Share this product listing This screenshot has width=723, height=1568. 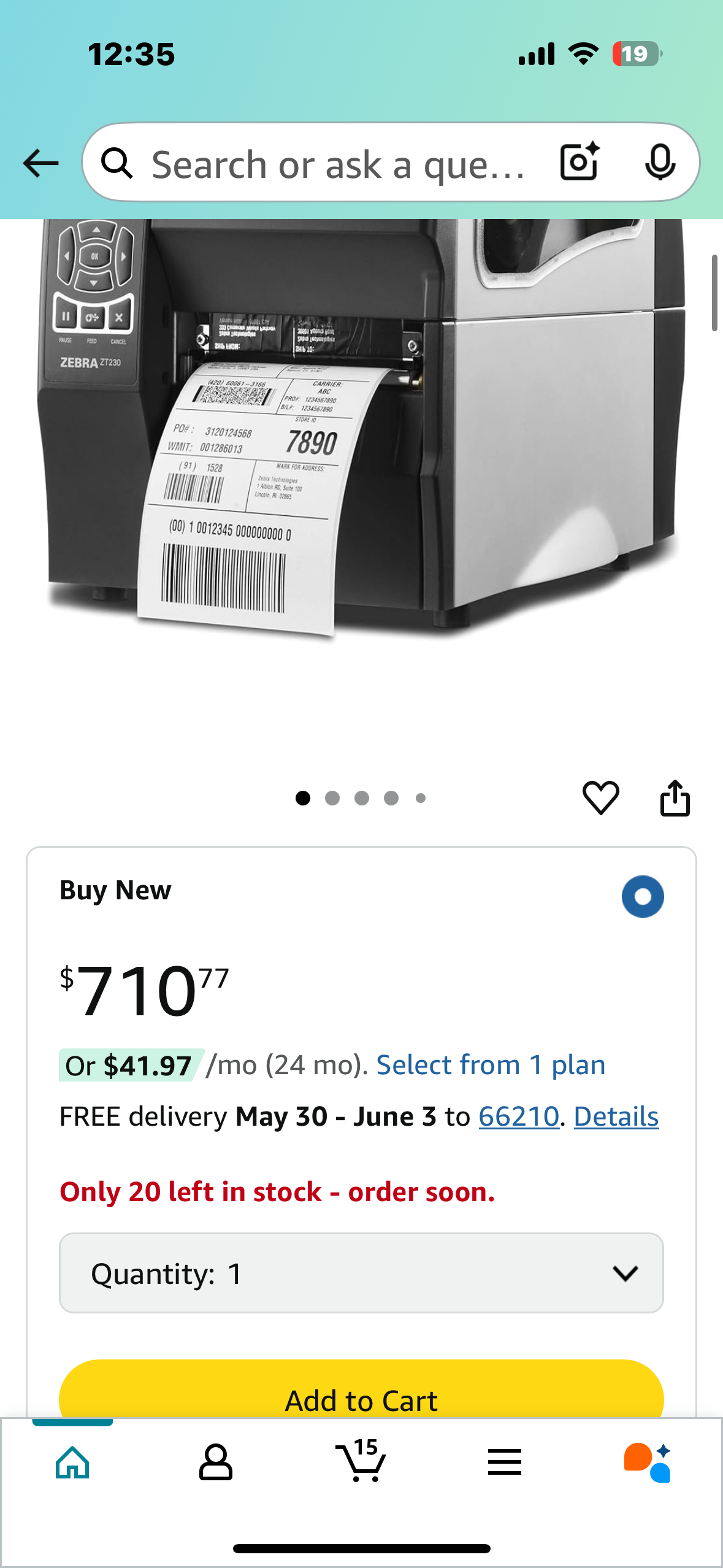675,797
